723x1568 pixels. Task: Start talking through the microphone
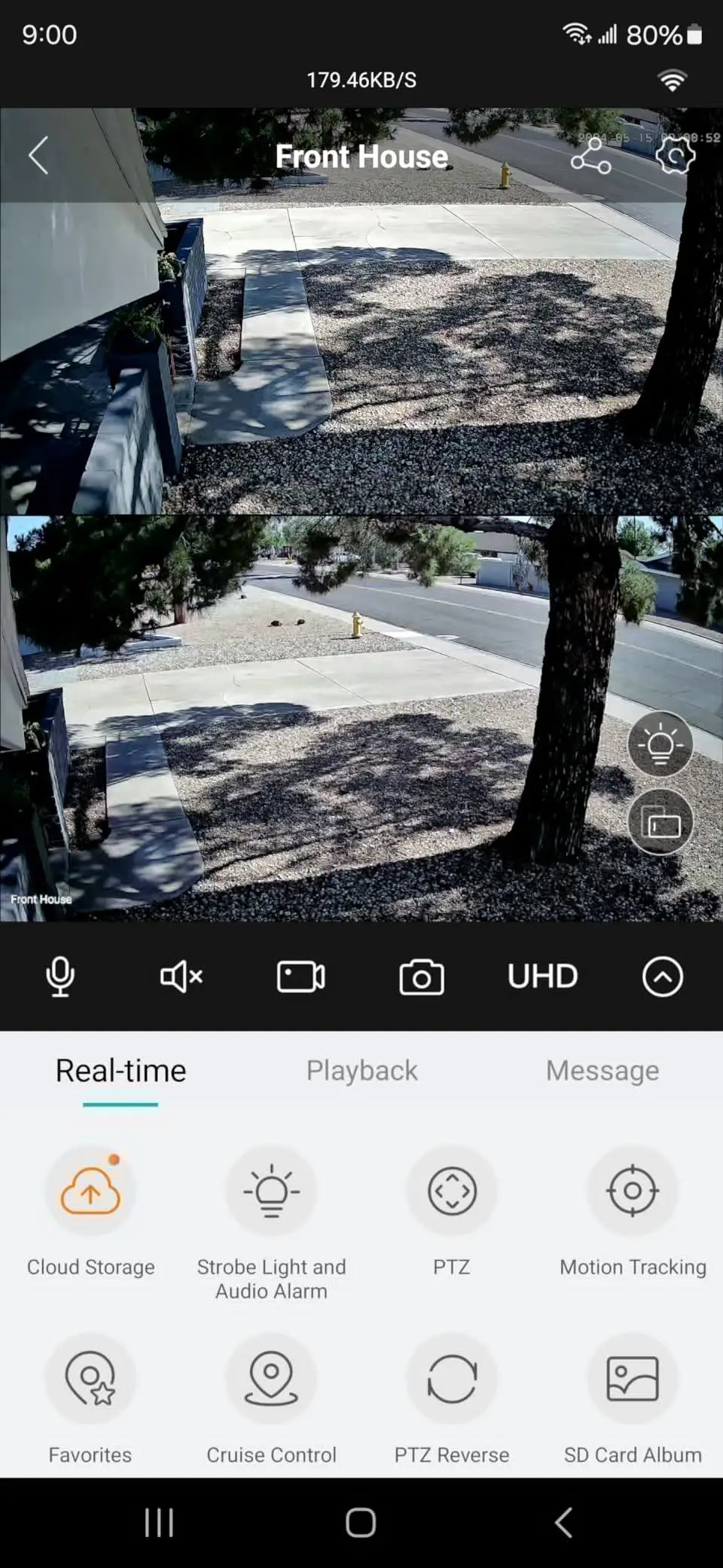(60, 977)
